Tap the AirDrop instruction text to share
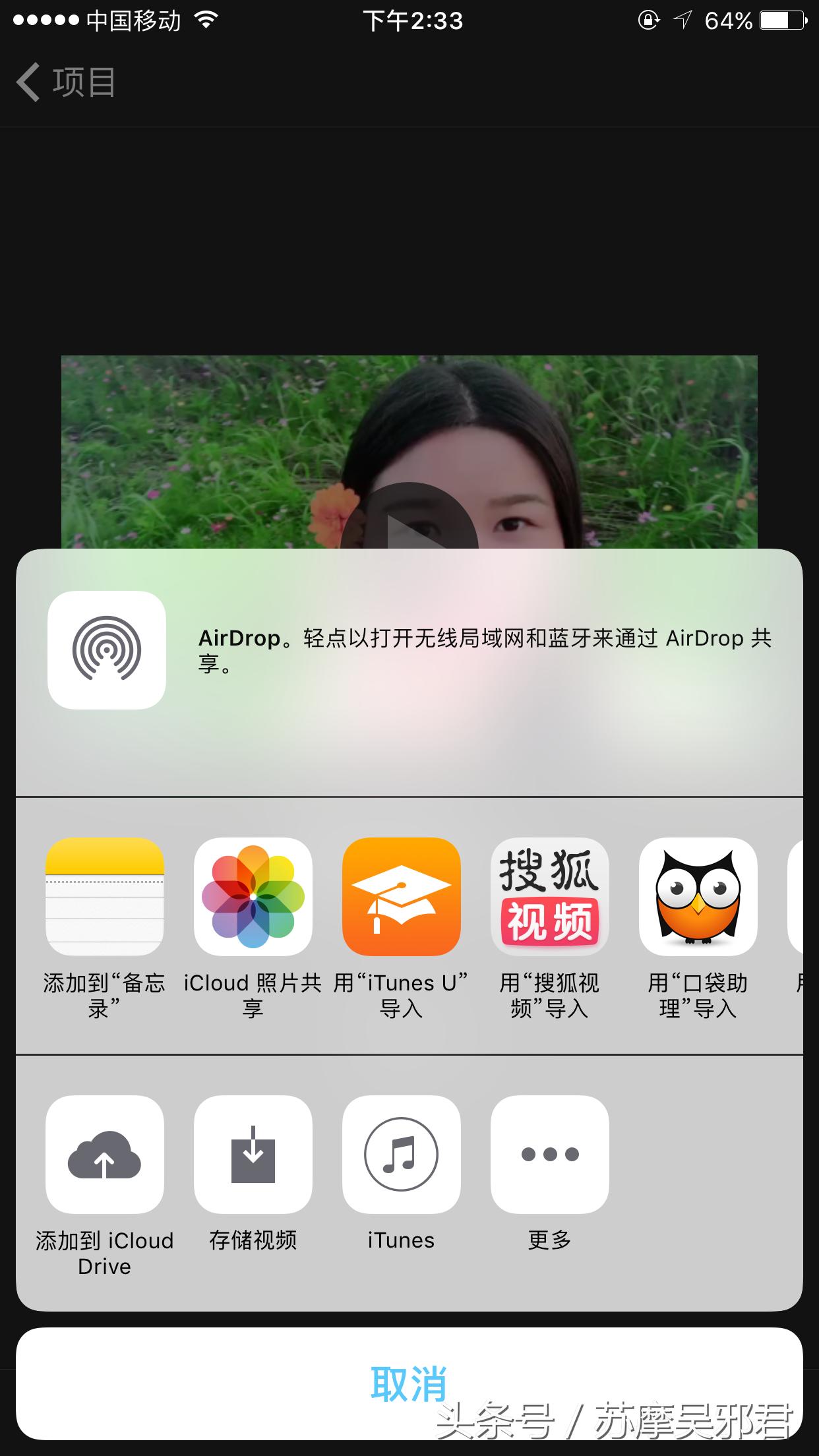This screenshot has width=819, height=1456. click(485, 653)
